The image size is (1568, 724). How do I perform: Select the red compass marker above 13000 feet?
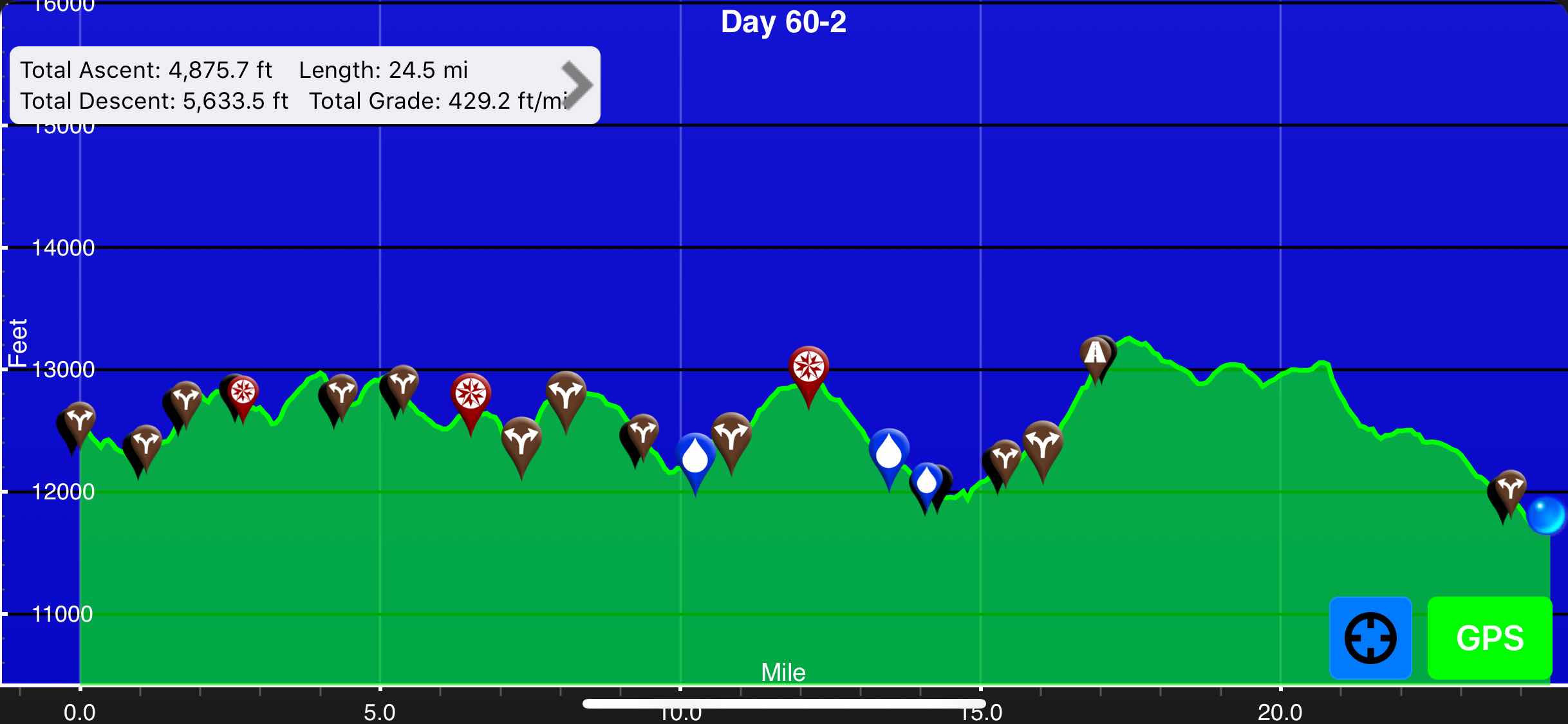[808, 367]
